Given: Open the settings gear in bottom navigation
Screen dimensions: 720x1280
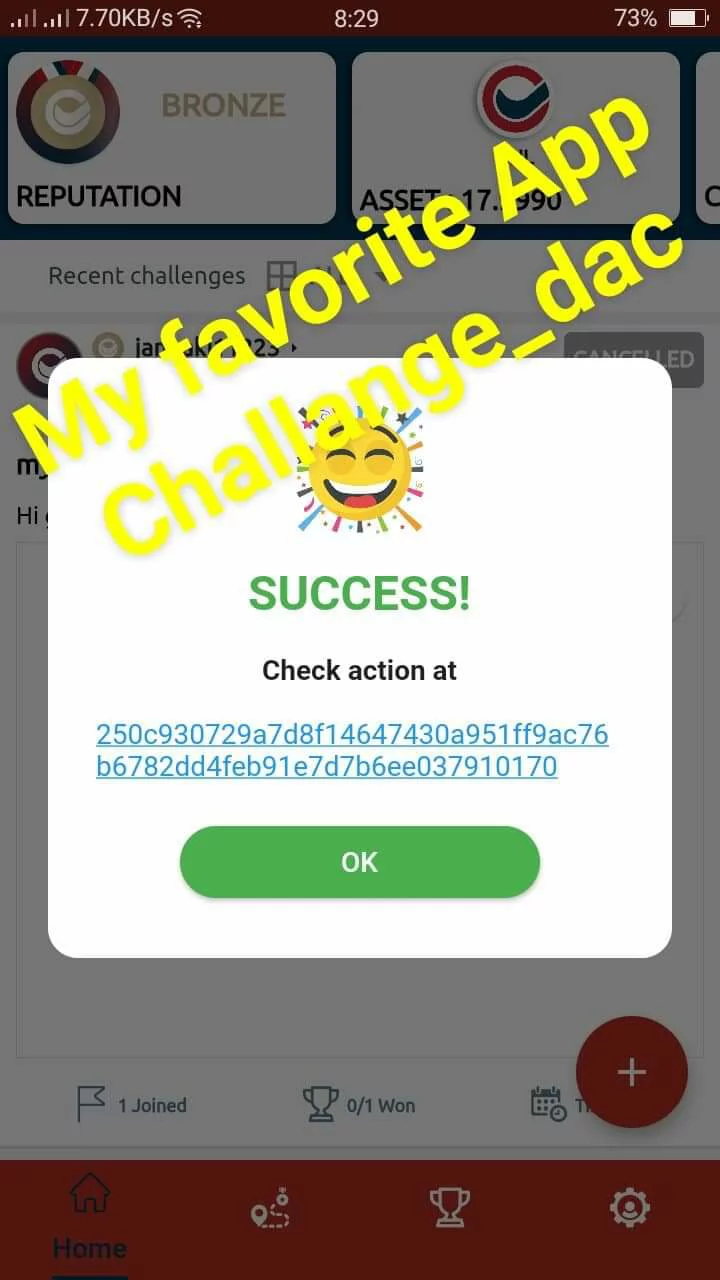Looking at the screenshot, I should pyautogui.click(x=630, y=1207).
